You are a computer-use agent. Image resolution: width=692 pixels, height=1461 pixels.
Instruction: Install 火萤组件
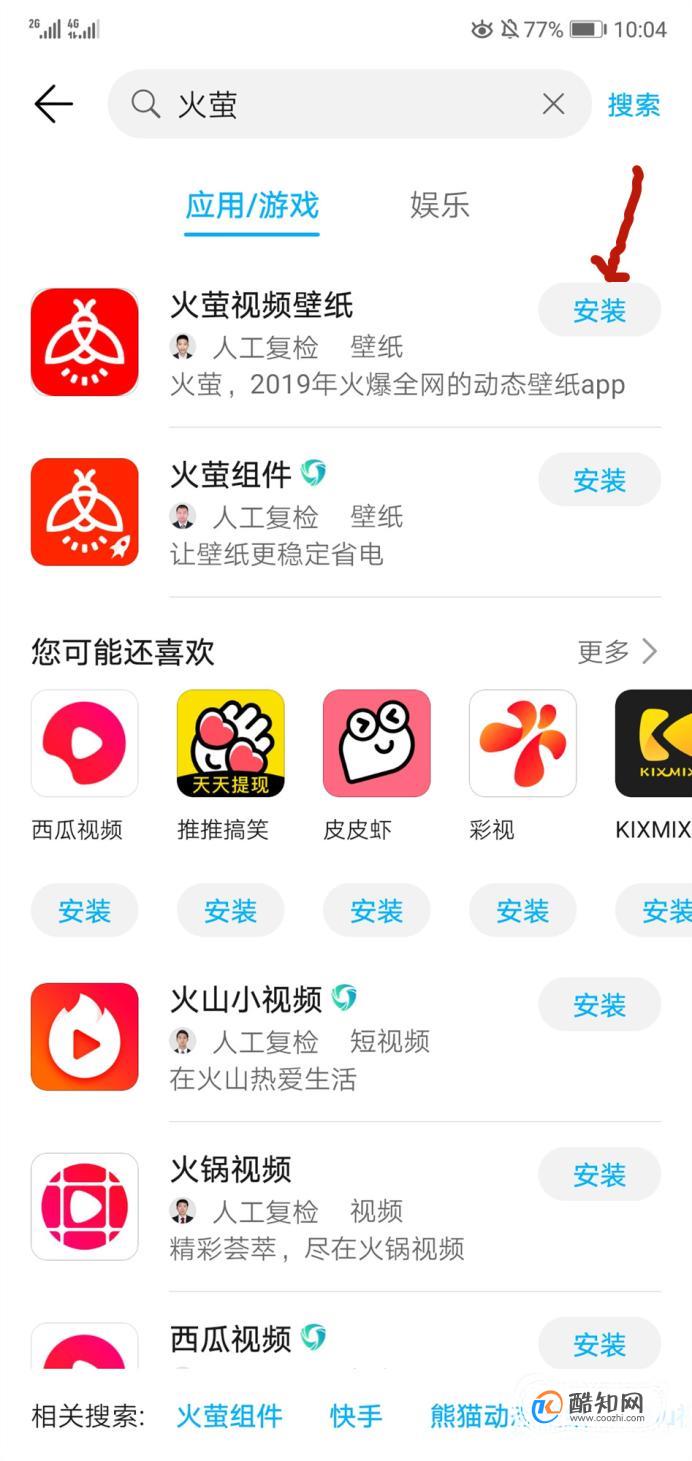click(x=599, y=481)
